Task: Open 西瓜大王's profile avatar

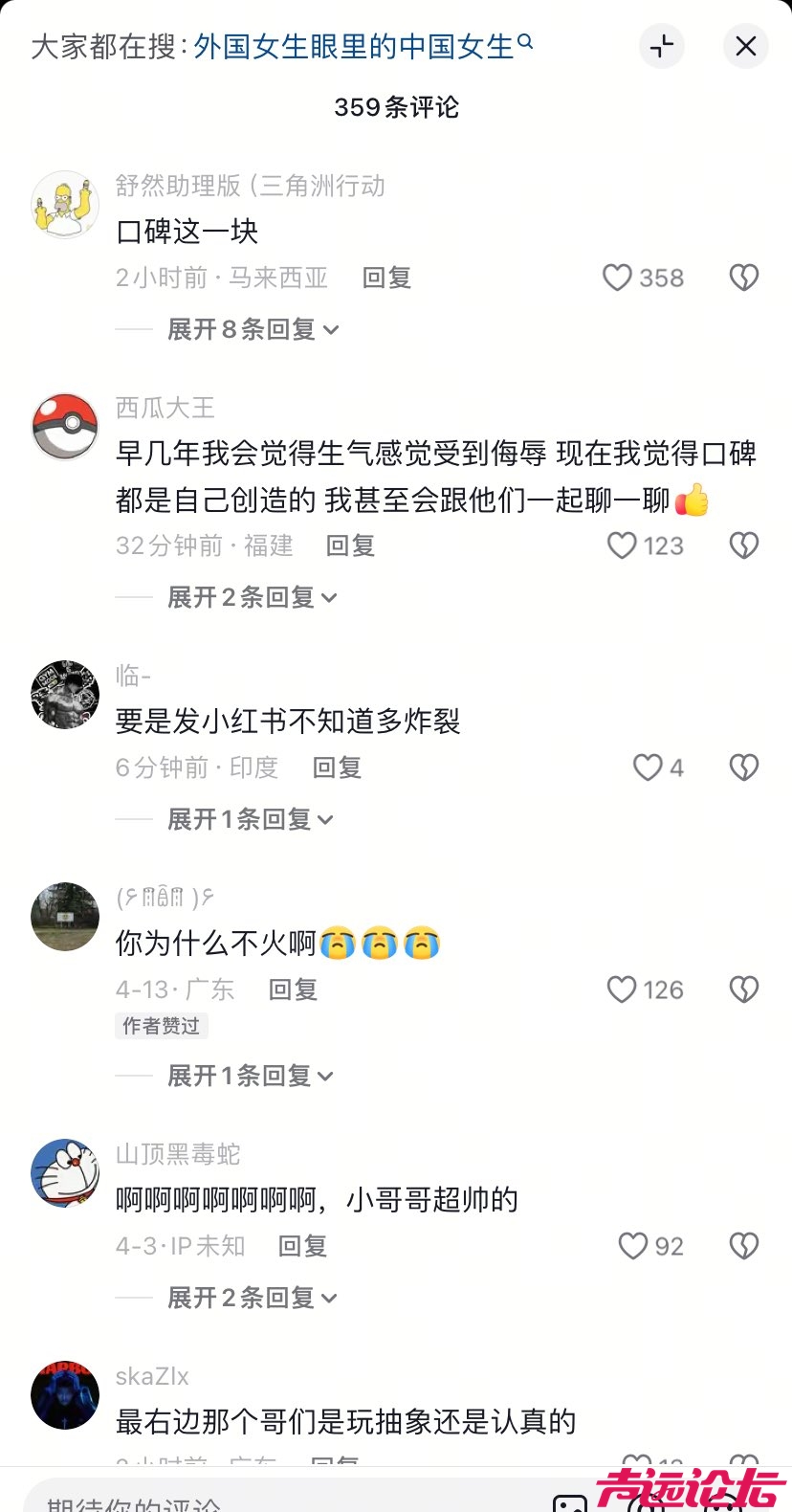Action: (x=65, y=426)
